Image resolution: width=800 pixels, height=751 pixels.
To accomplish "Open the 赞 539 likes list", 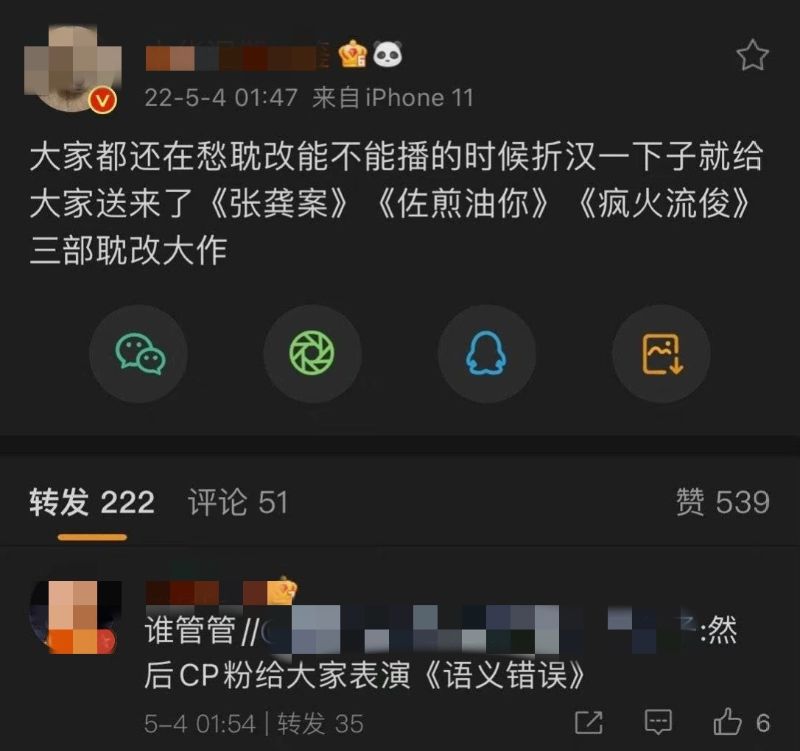I will (x=722, y=503).
